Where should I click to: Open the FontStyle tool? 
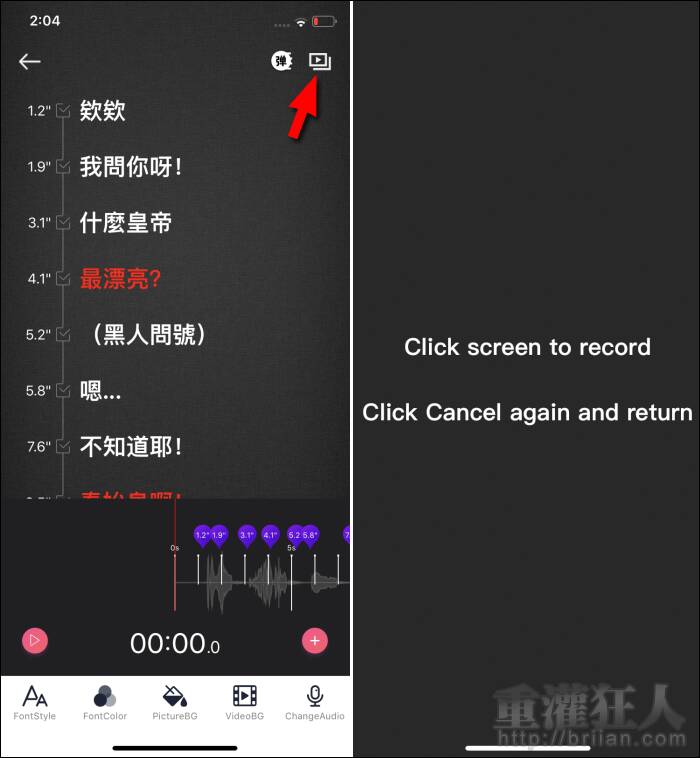35,702
